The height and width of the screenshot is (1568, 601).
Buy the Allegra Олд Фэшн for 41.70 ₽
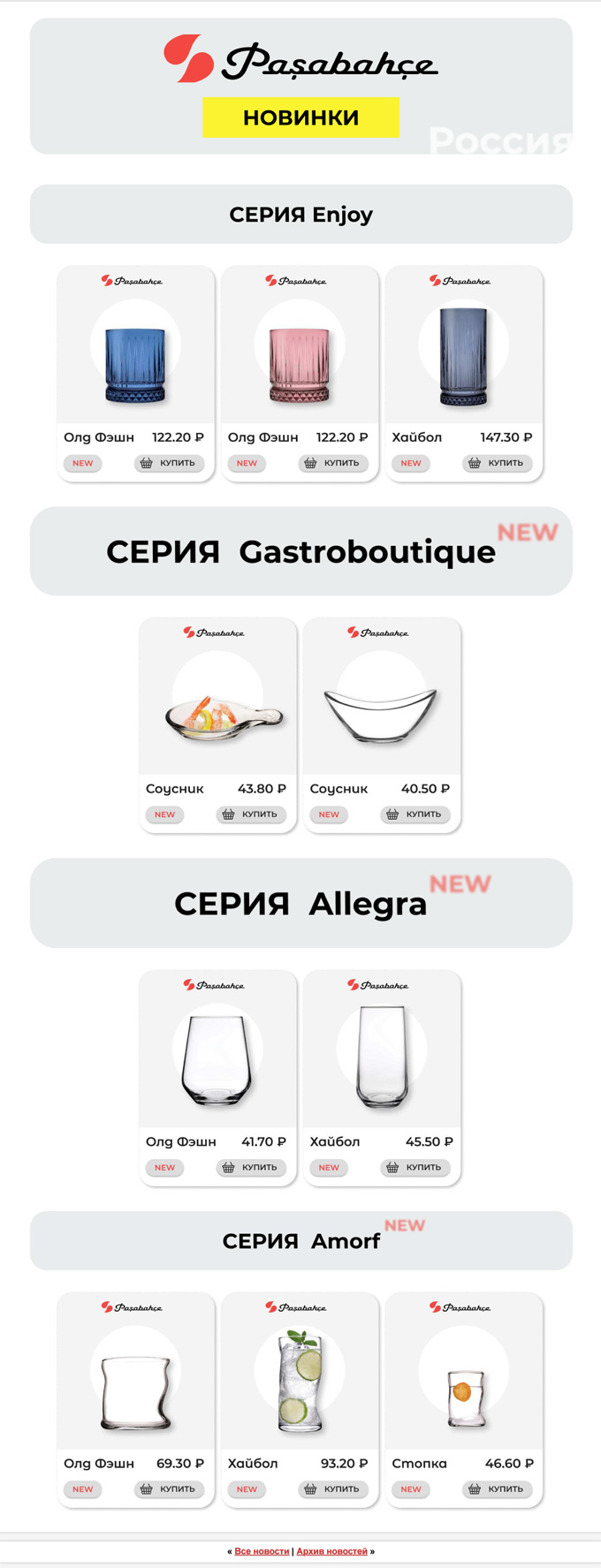click(251, 1167)
